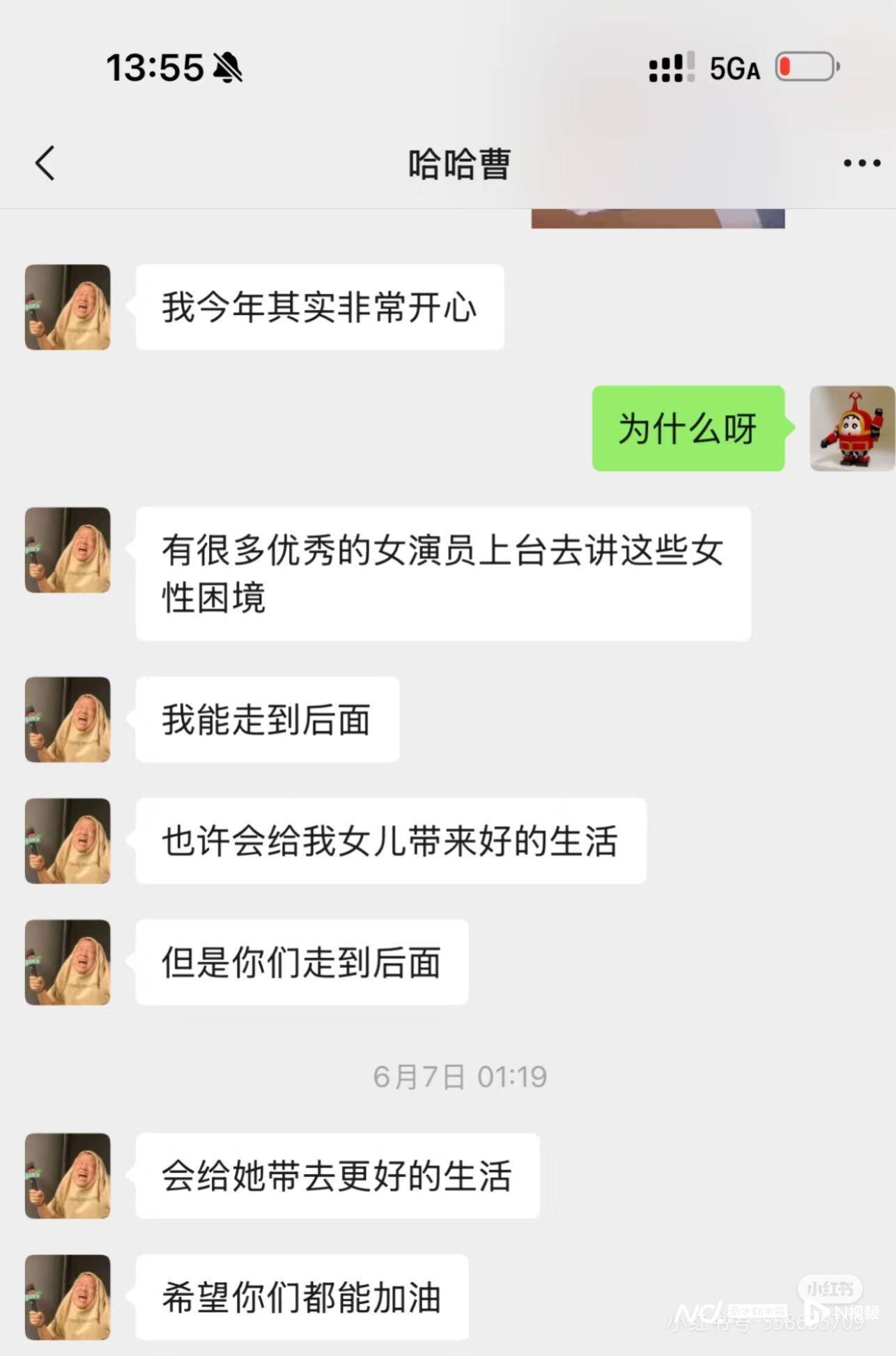Open sender's avatar next to "希望你们都能加油"
The height and width of the screenshot is (1356, 896).
pyautogui.click(x=68, y=1297)
